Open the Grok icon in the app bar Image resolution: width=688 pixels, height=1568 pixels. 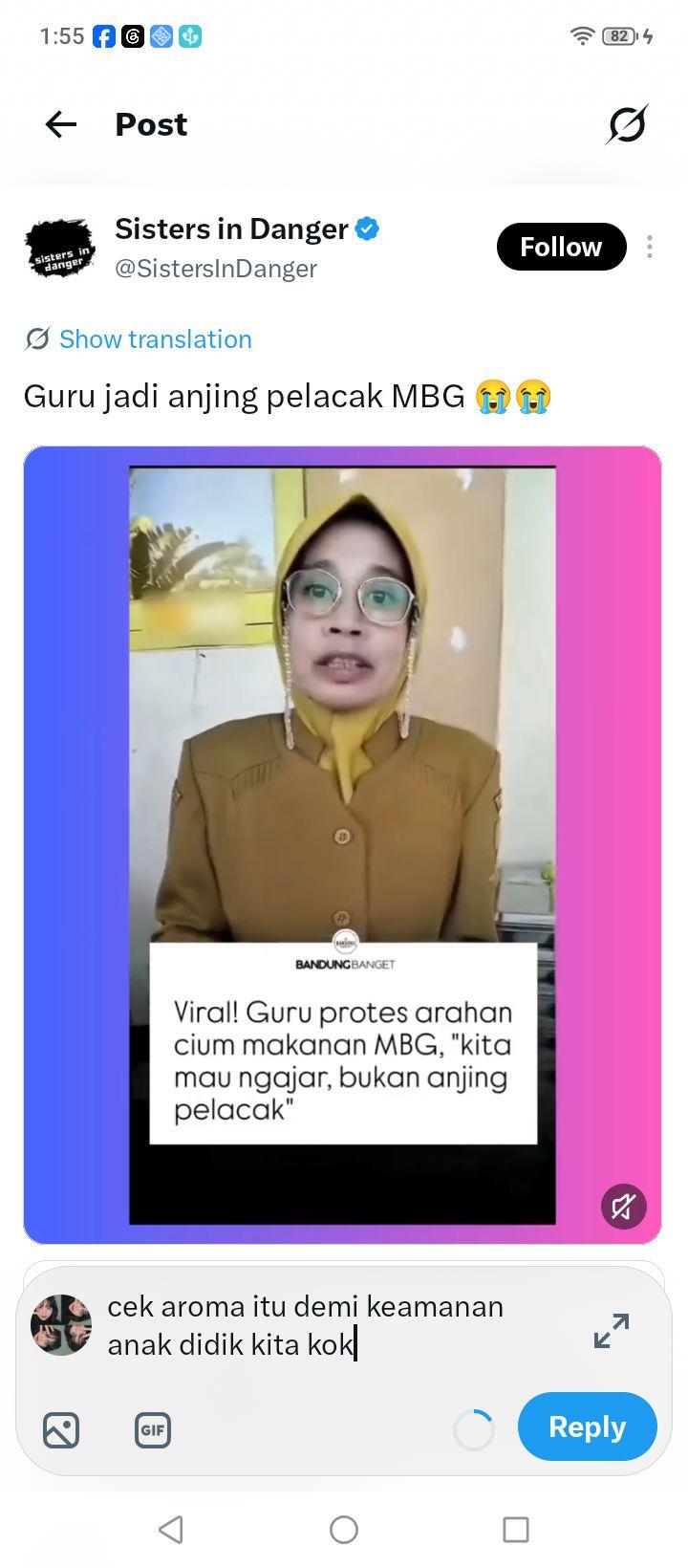(x=627, y=124)
